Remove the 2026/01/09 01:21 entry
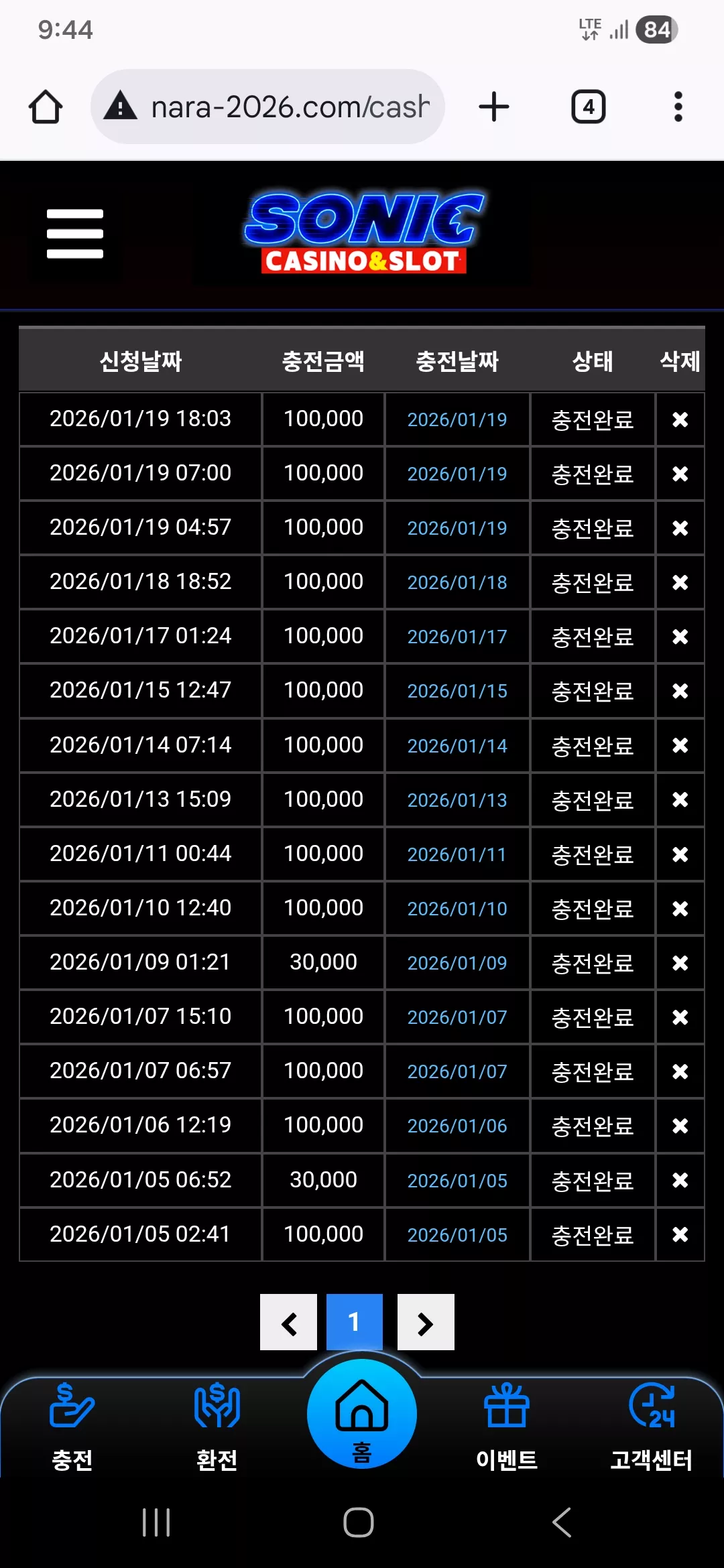 click(x=680, y=964)
